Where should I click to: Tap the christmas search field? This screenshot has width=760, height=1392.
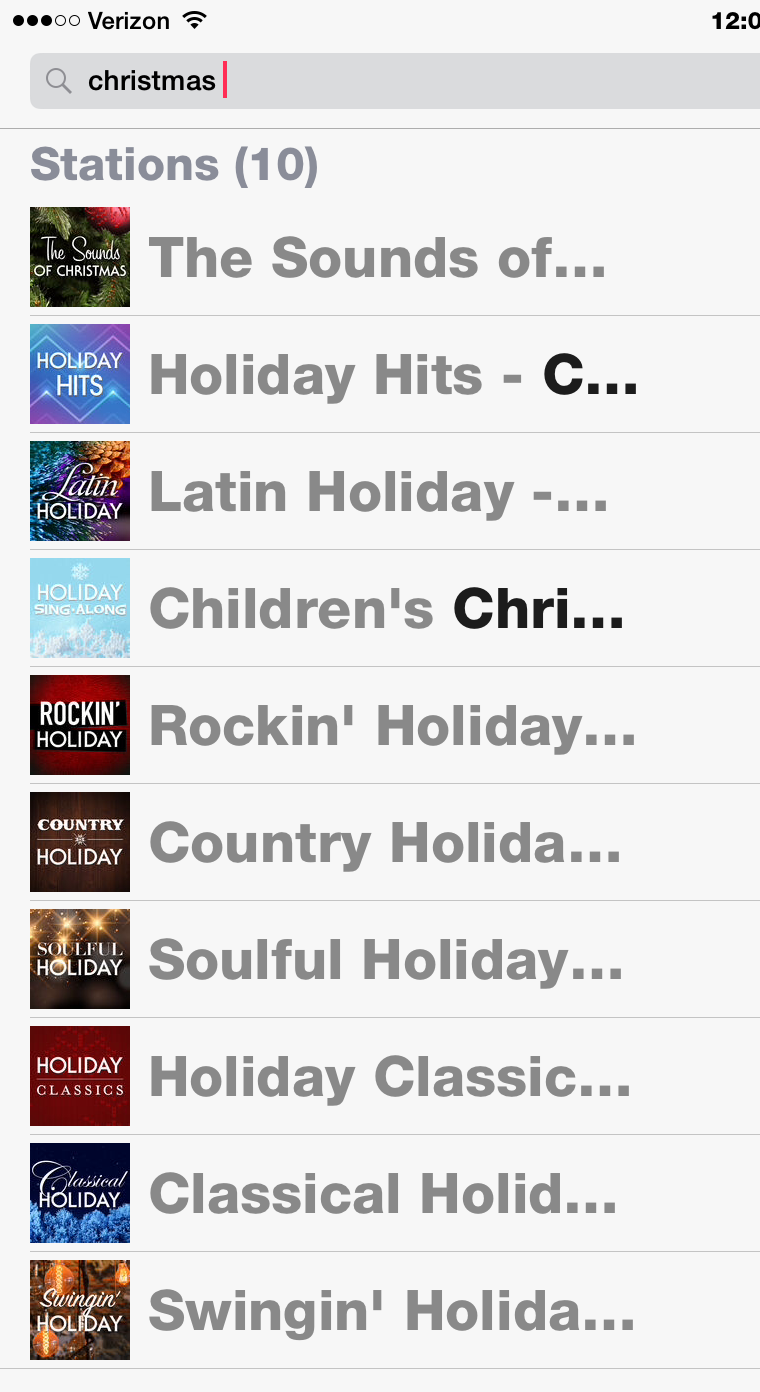point(395,81)
